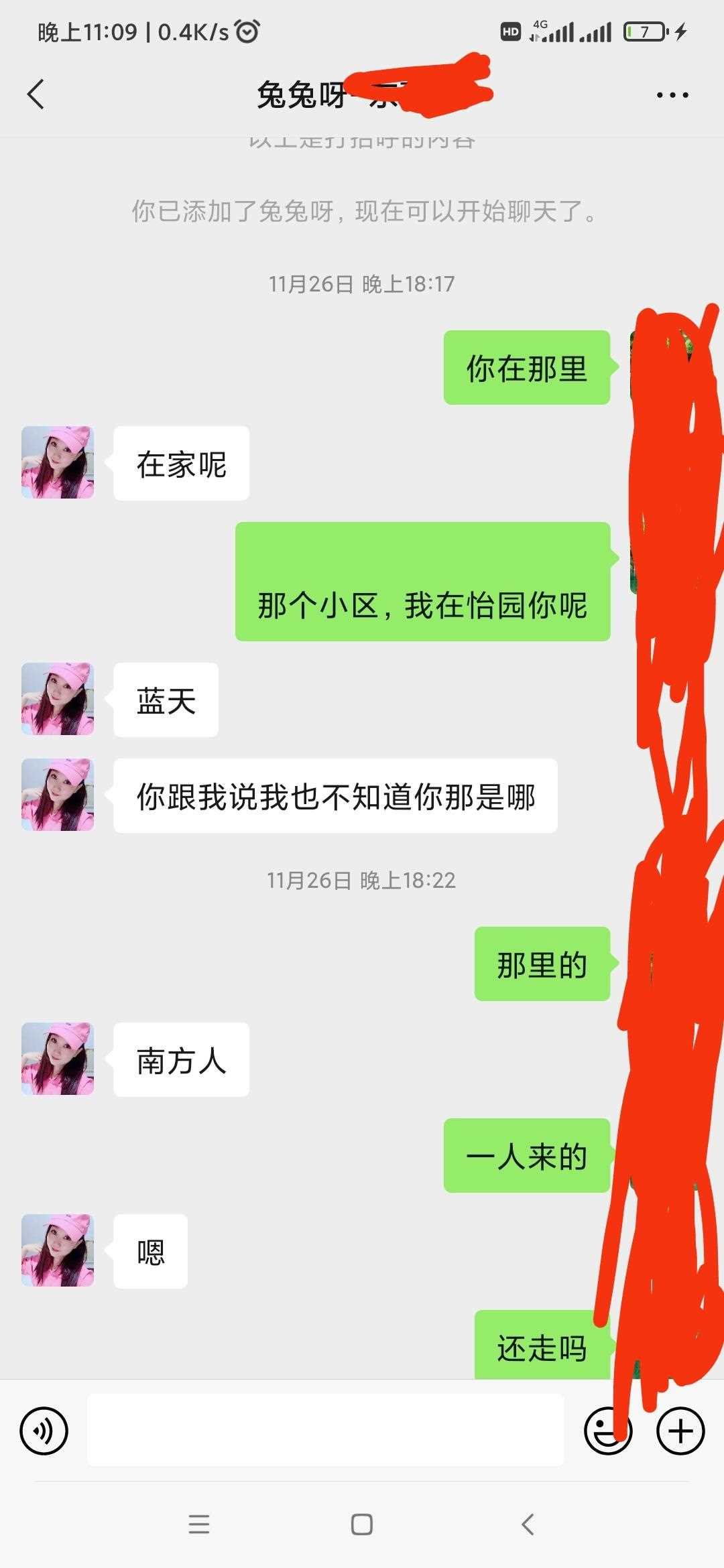Go back to the chat list
Viewport: 724px width, 1568px height.
pos(36,94)
